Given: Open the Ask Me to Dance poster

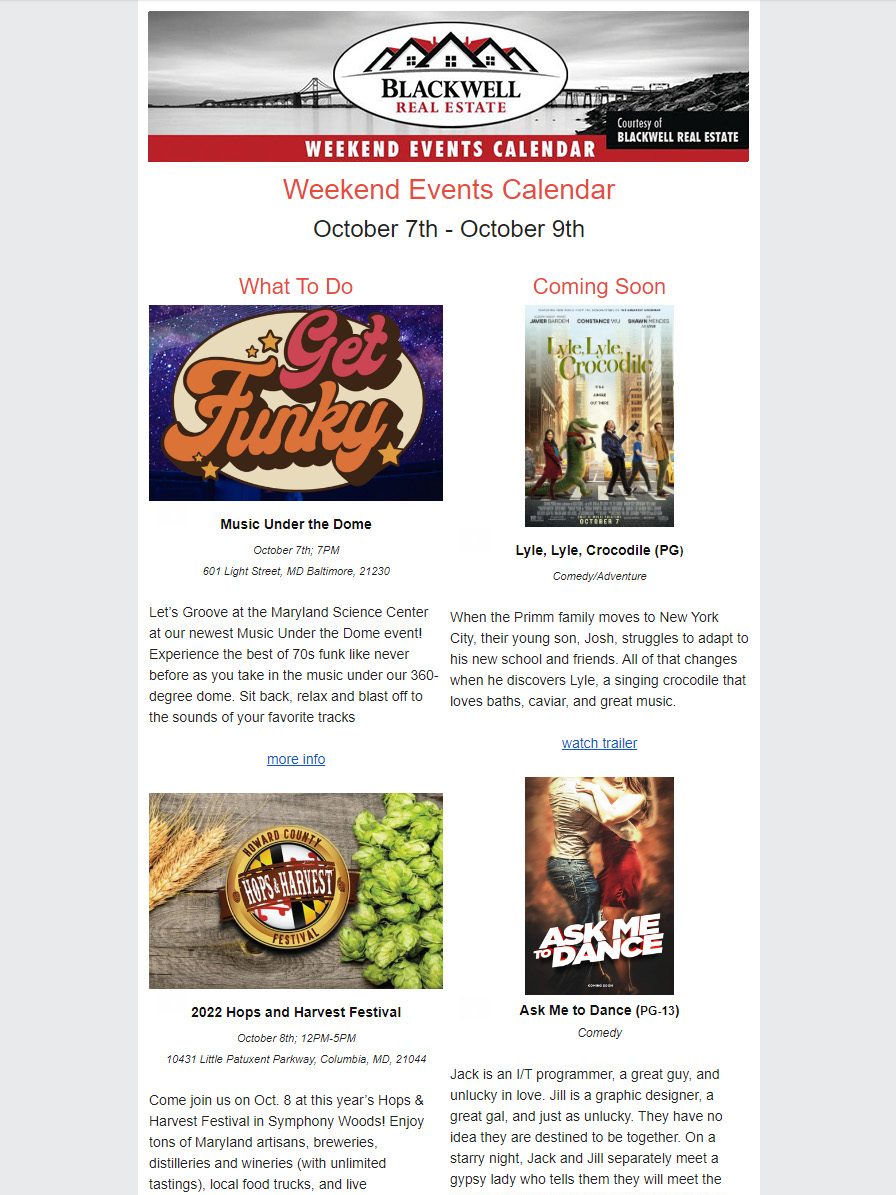Looking at the screenshot, I should (x=599, y=886).
